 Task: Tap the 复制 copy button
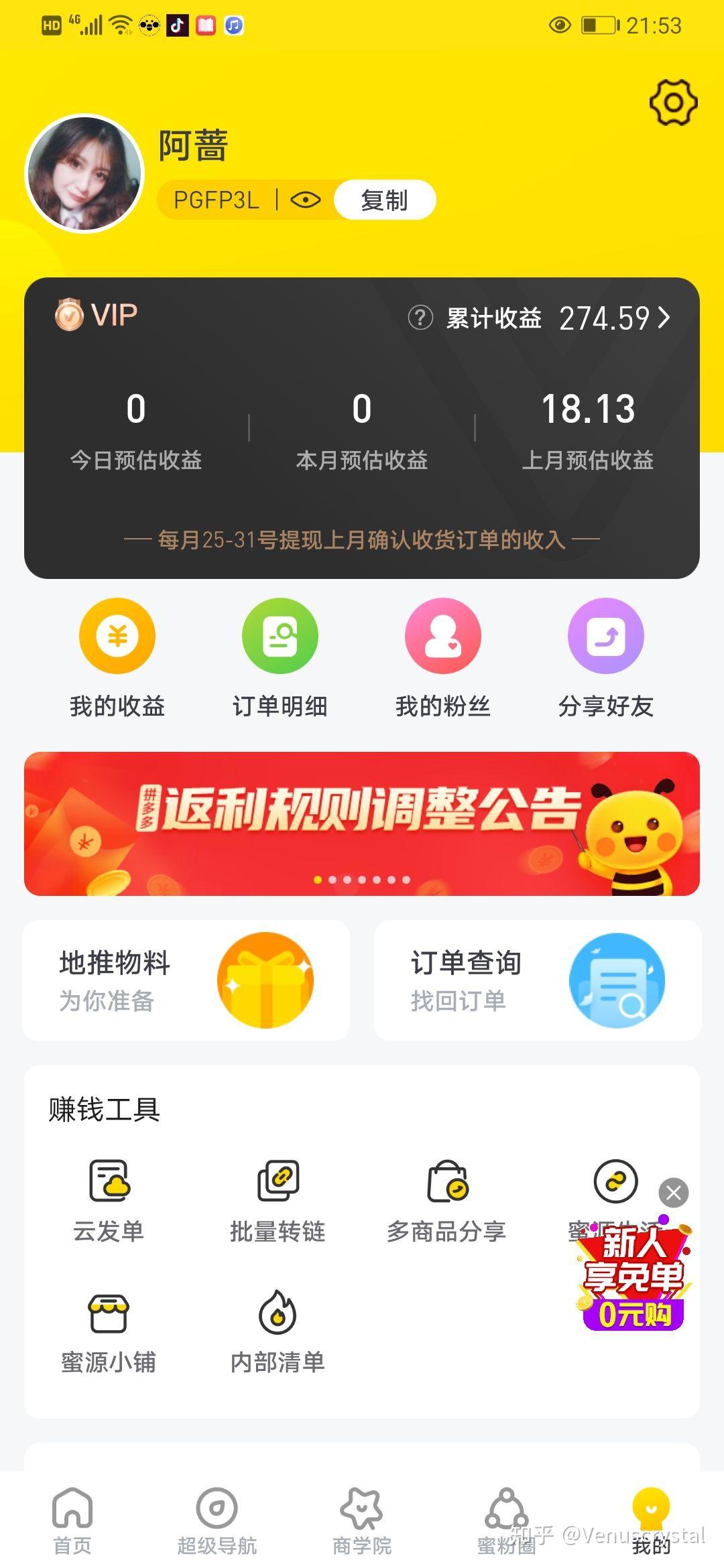click(x=385, y=199)
